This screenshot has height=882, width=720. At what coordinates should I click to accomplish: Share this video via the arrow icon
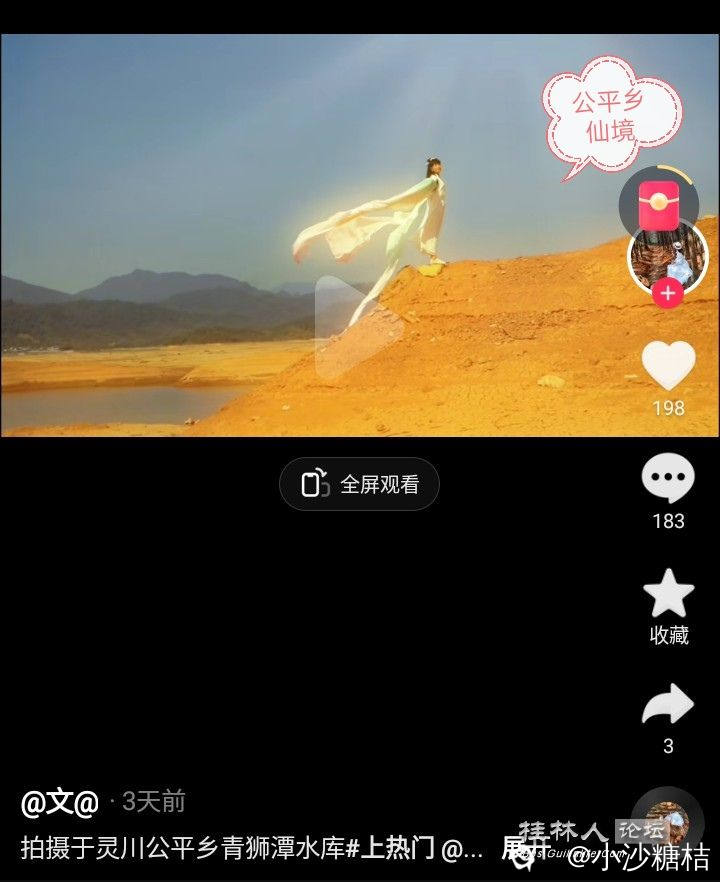(668, 705)
